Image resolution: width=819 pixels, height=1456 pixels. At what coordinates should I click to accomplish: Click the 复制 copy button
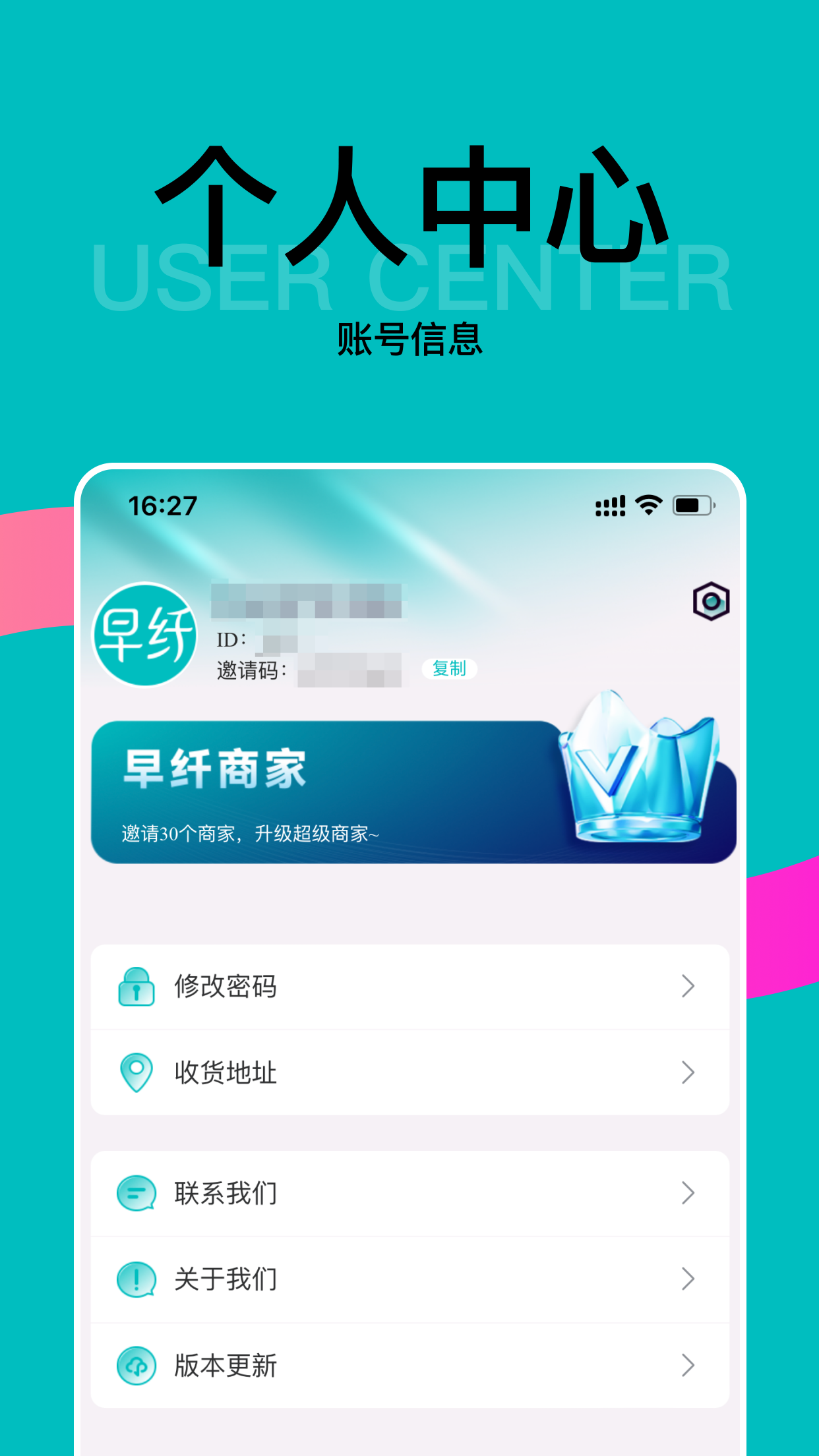(x=449, y=669)
